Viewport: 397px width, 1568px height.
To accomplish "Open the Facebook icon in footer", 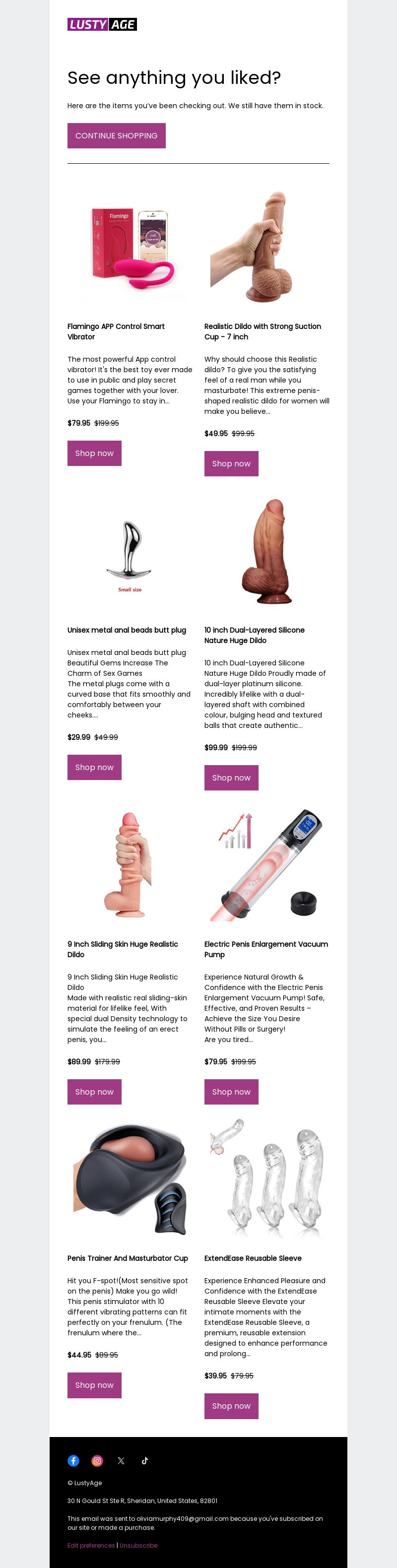I will (x=73, y=1460).
